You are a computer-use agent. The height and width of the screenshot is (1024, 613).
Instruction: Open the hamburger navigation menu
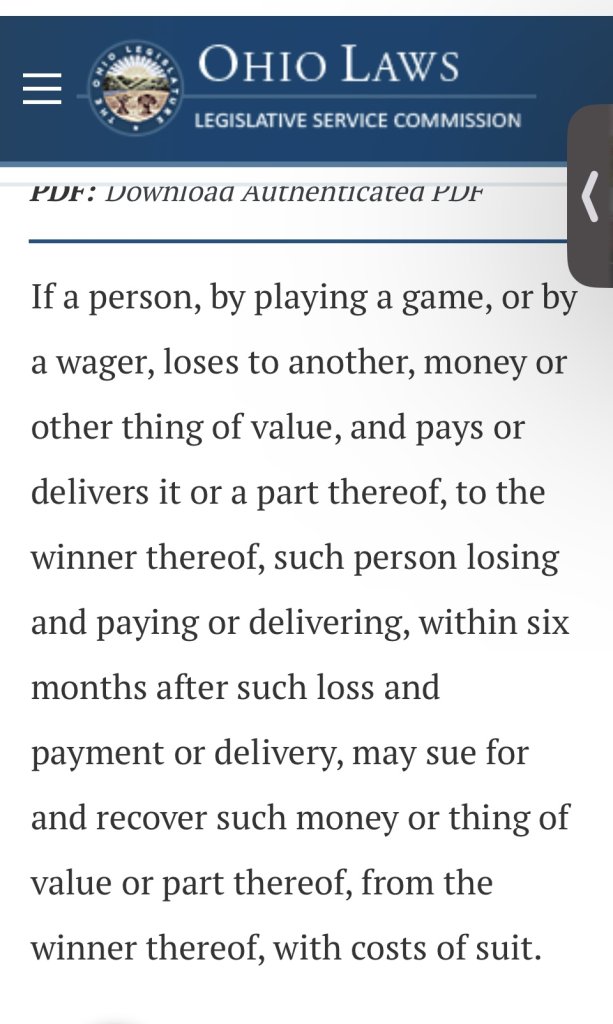42,89
